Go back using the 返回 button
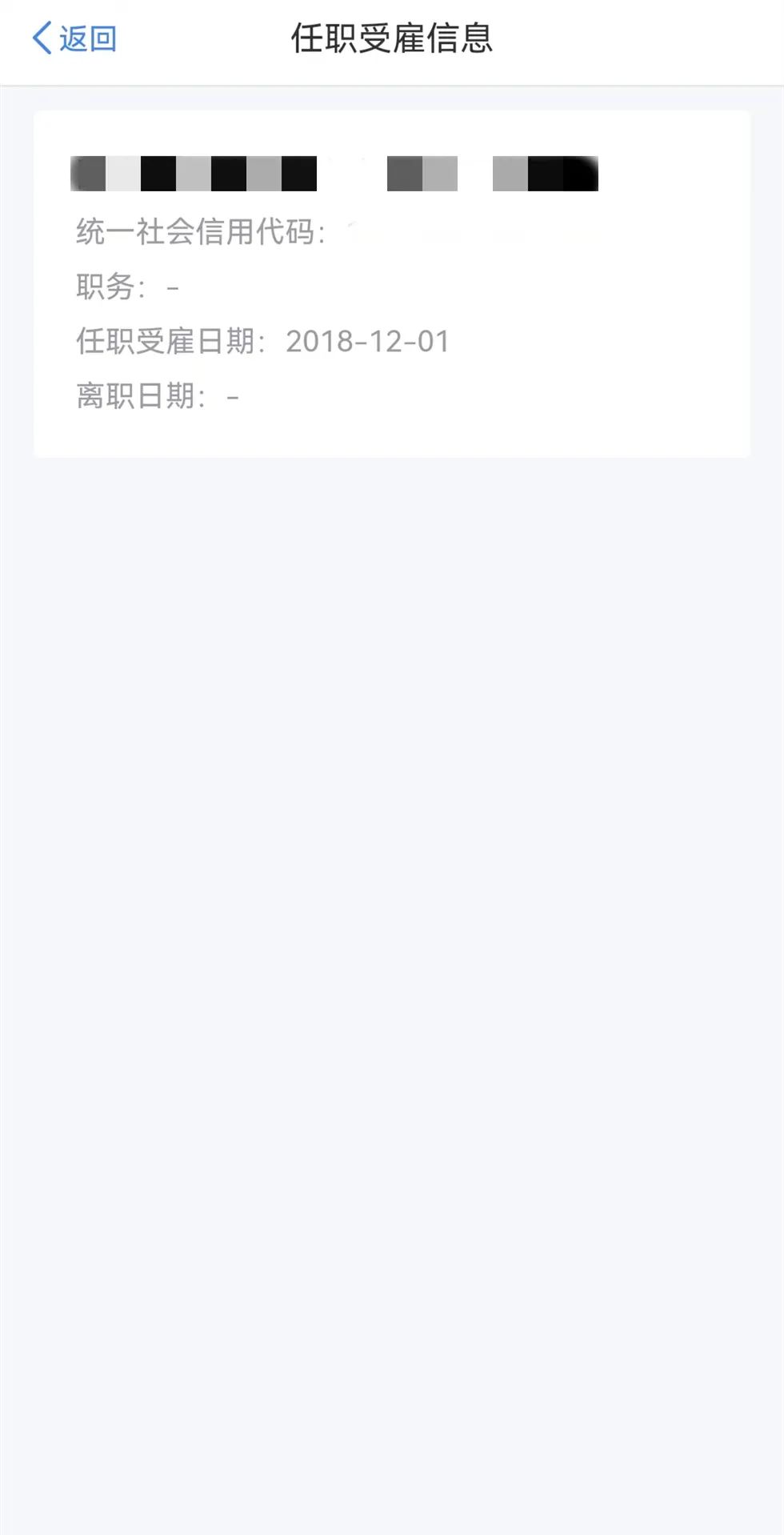784x1535 pixels. [x=74, y=38]
